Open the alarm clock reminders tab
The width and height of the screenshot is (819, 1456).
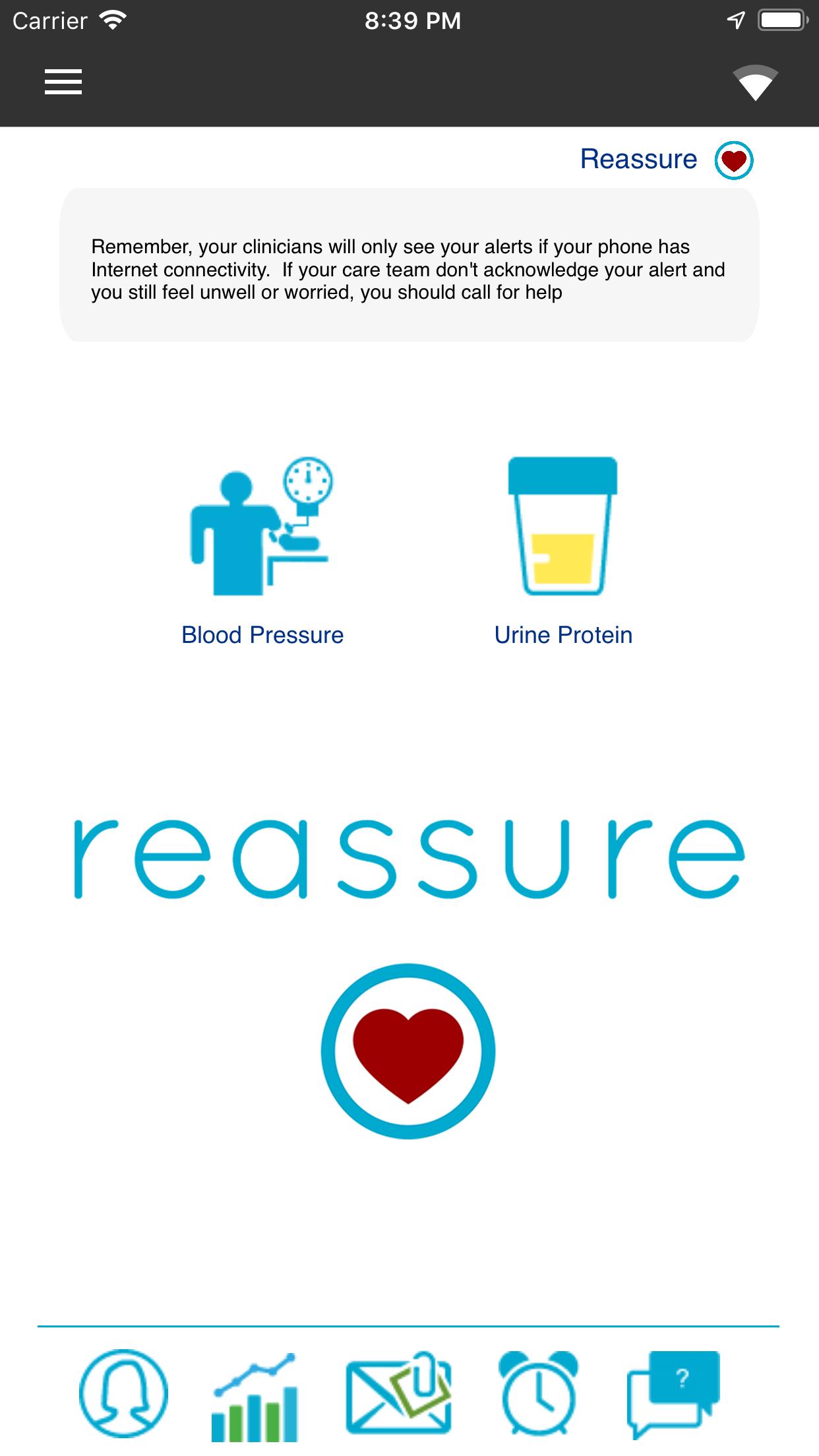coord(539,1394)
